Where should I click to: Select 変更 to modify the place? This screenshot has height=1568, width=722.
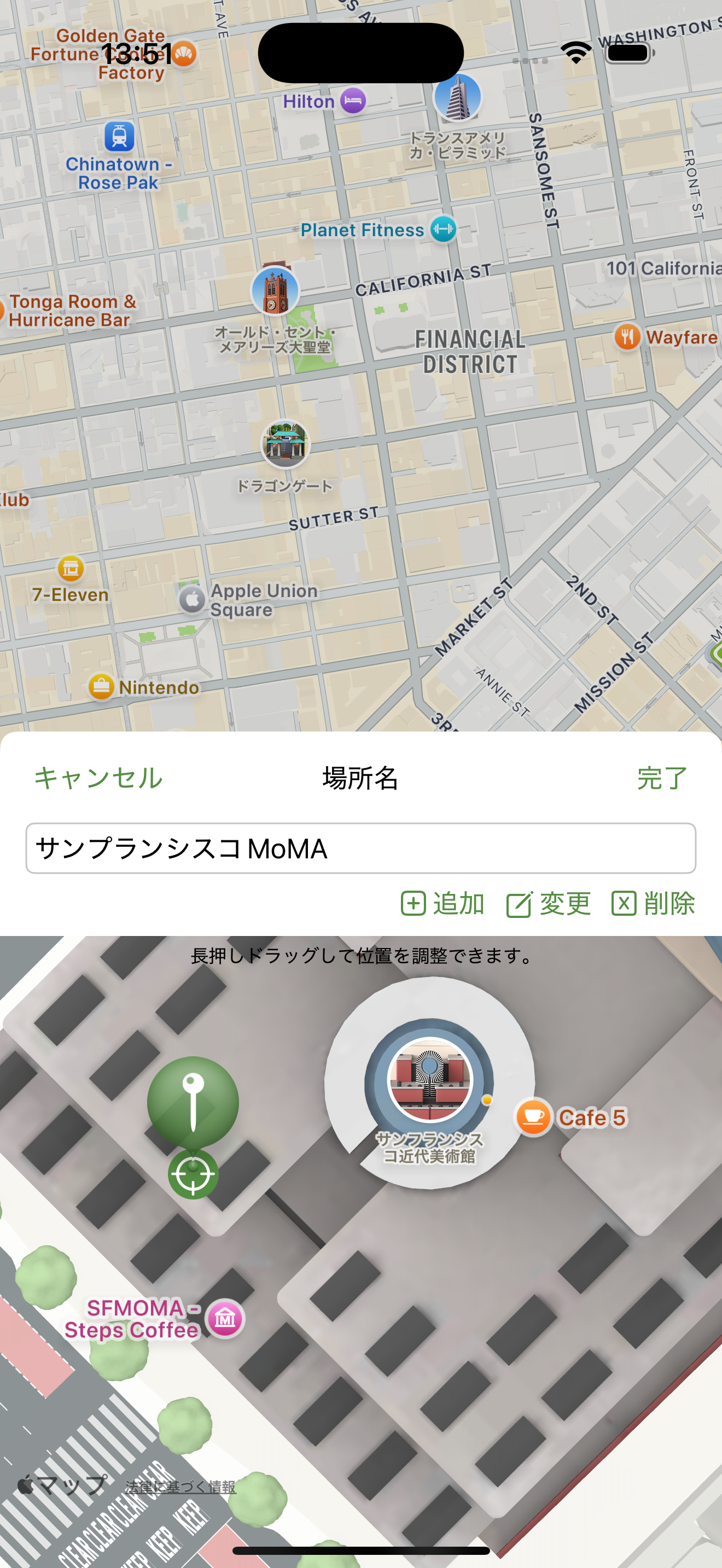pyautogui.click(x=549, y=903)
